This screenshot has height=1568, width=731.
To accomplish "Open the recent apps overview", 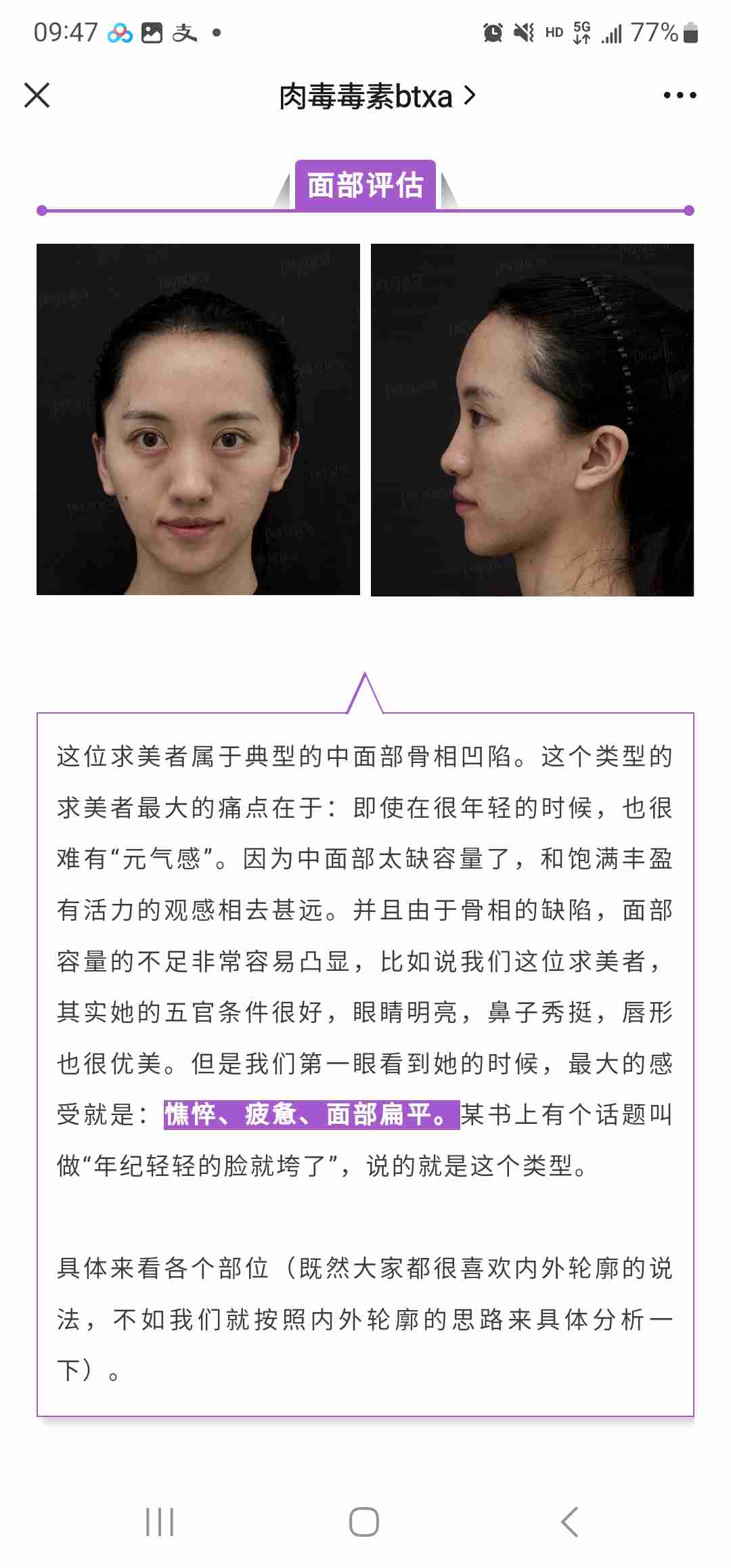I will point(160,1522).
